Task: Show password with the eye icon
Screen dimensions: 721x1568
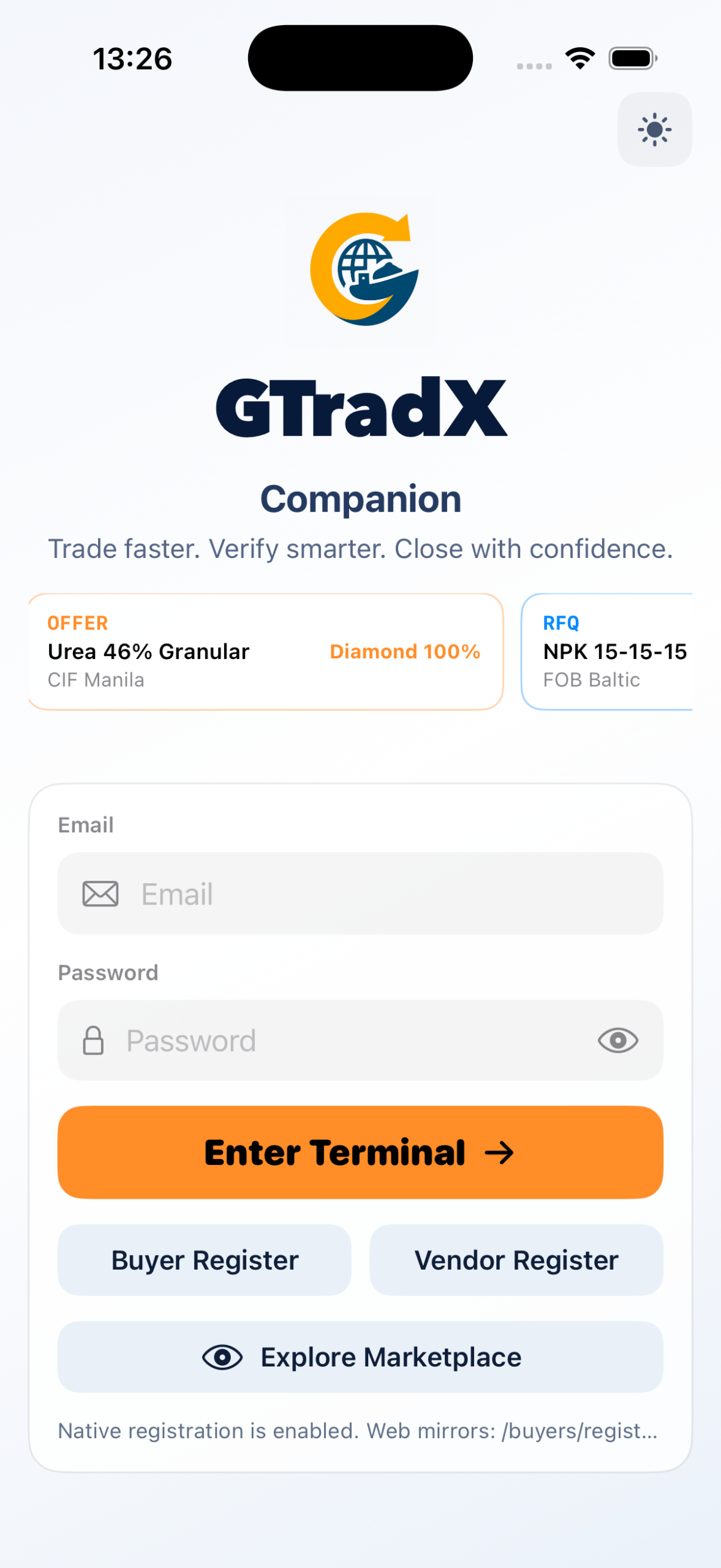Action: 617,1040
